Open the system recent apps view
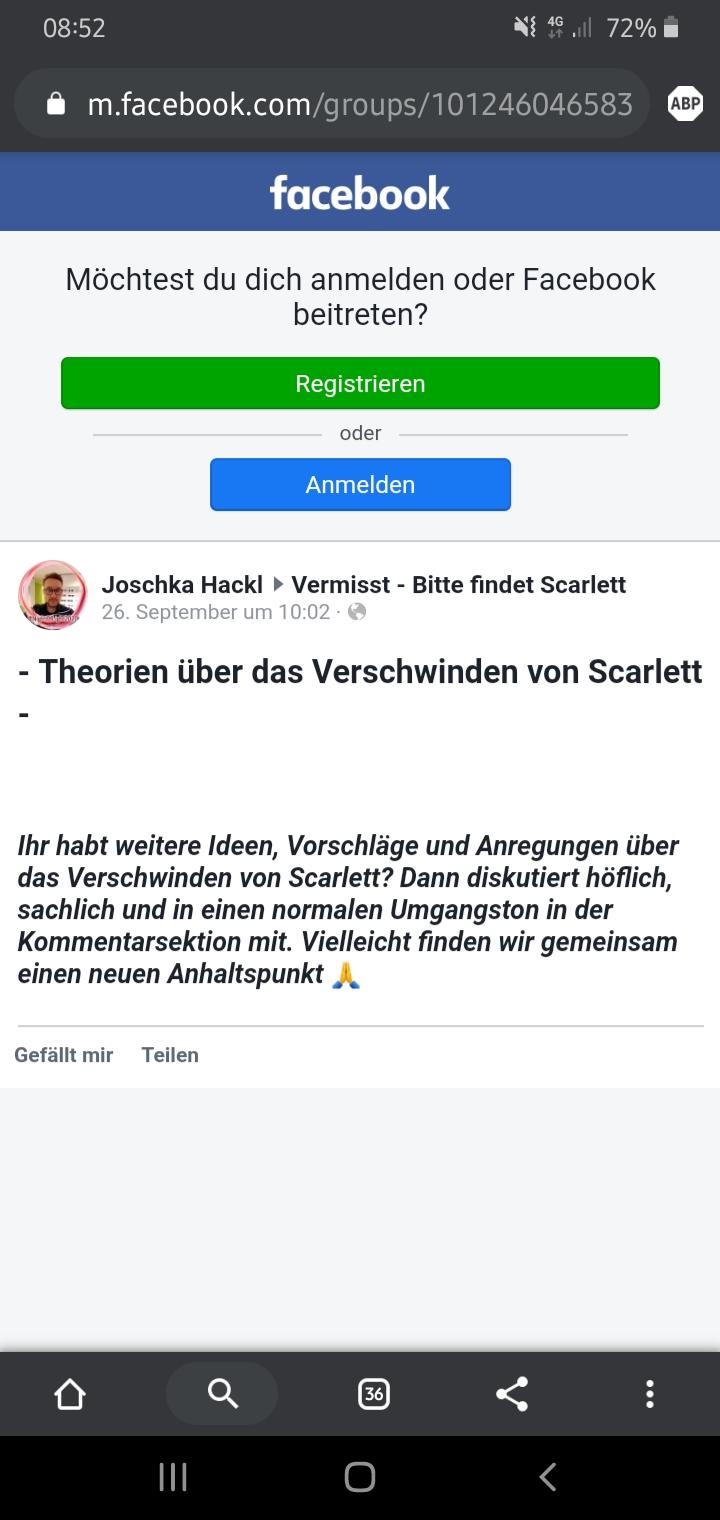This screenshot has height=1520, width=720. pyautogui.click(x=173, y=1477)
